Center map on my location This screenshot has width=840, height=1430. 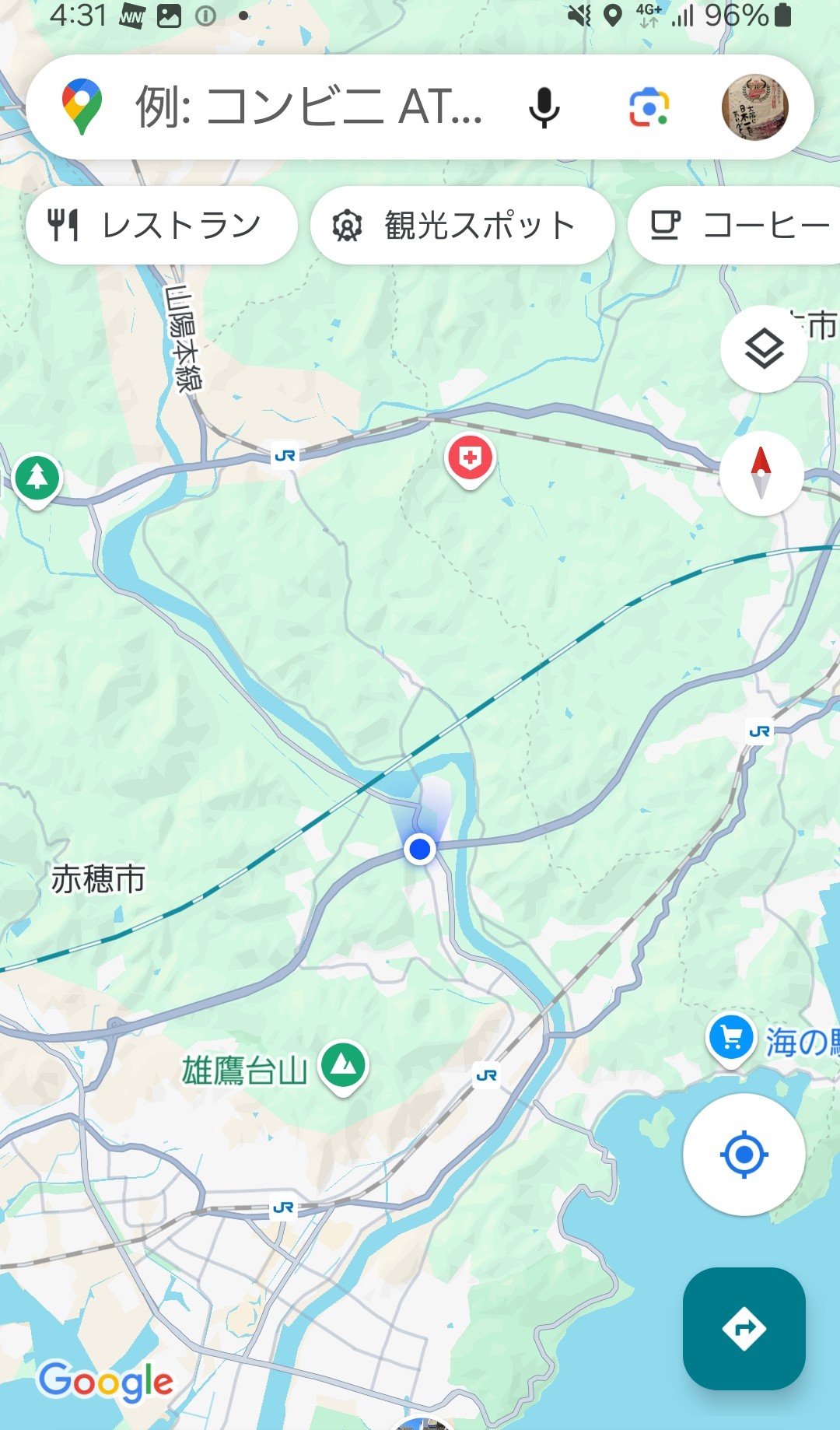(x=744, y=1155)
